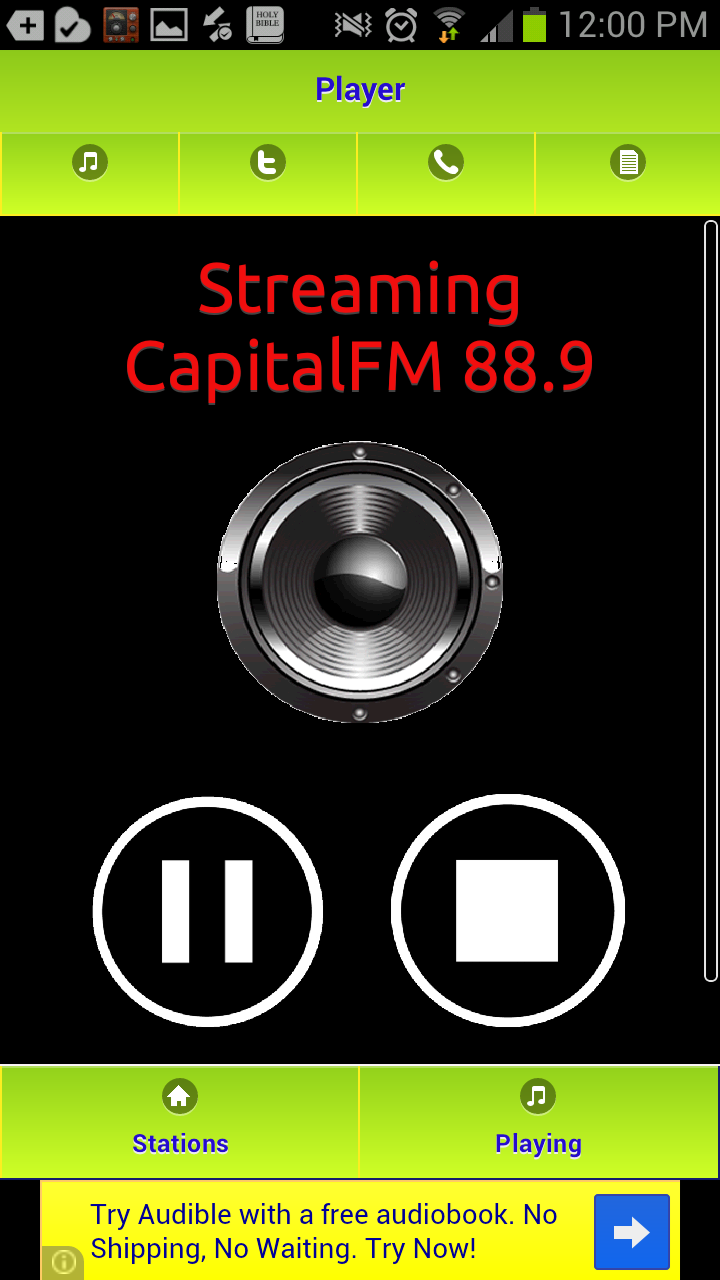
Task: Switch to the Stations tab
Action: tap(180, 1121)
